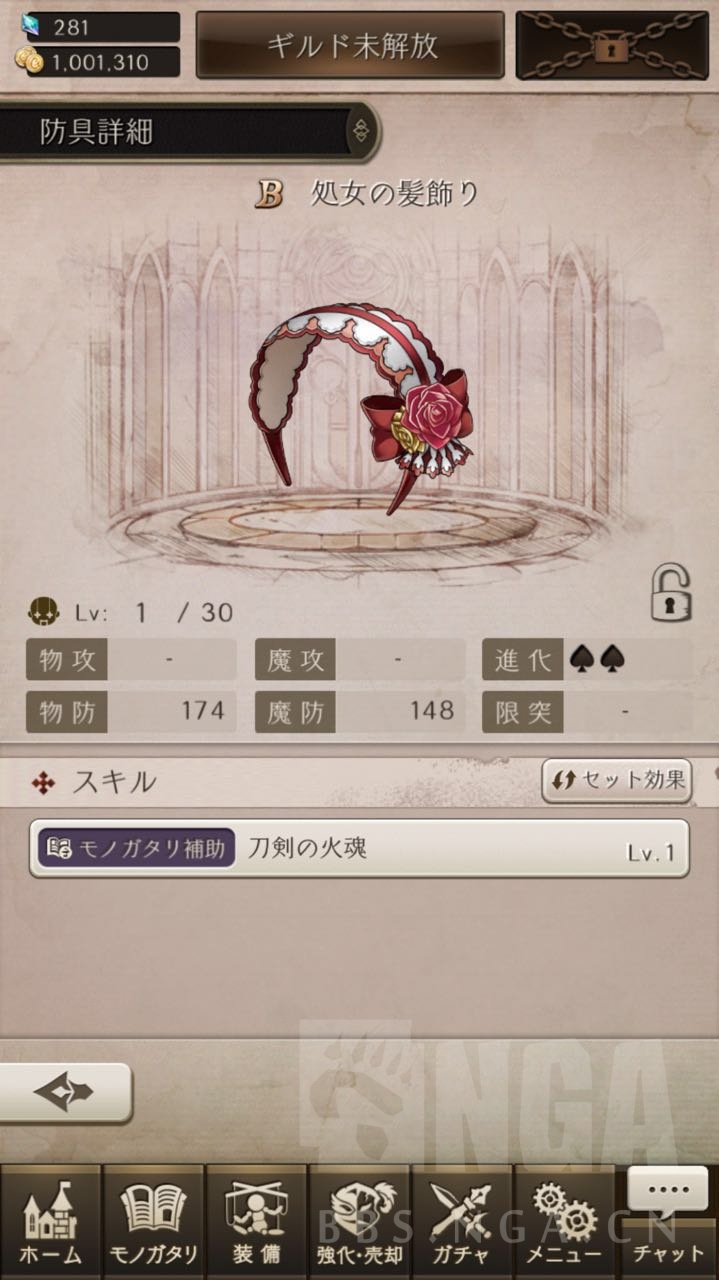The image size is (719, 1280).
Task: Tap the ギルド未解放 guild button
Action: (350, 45)
